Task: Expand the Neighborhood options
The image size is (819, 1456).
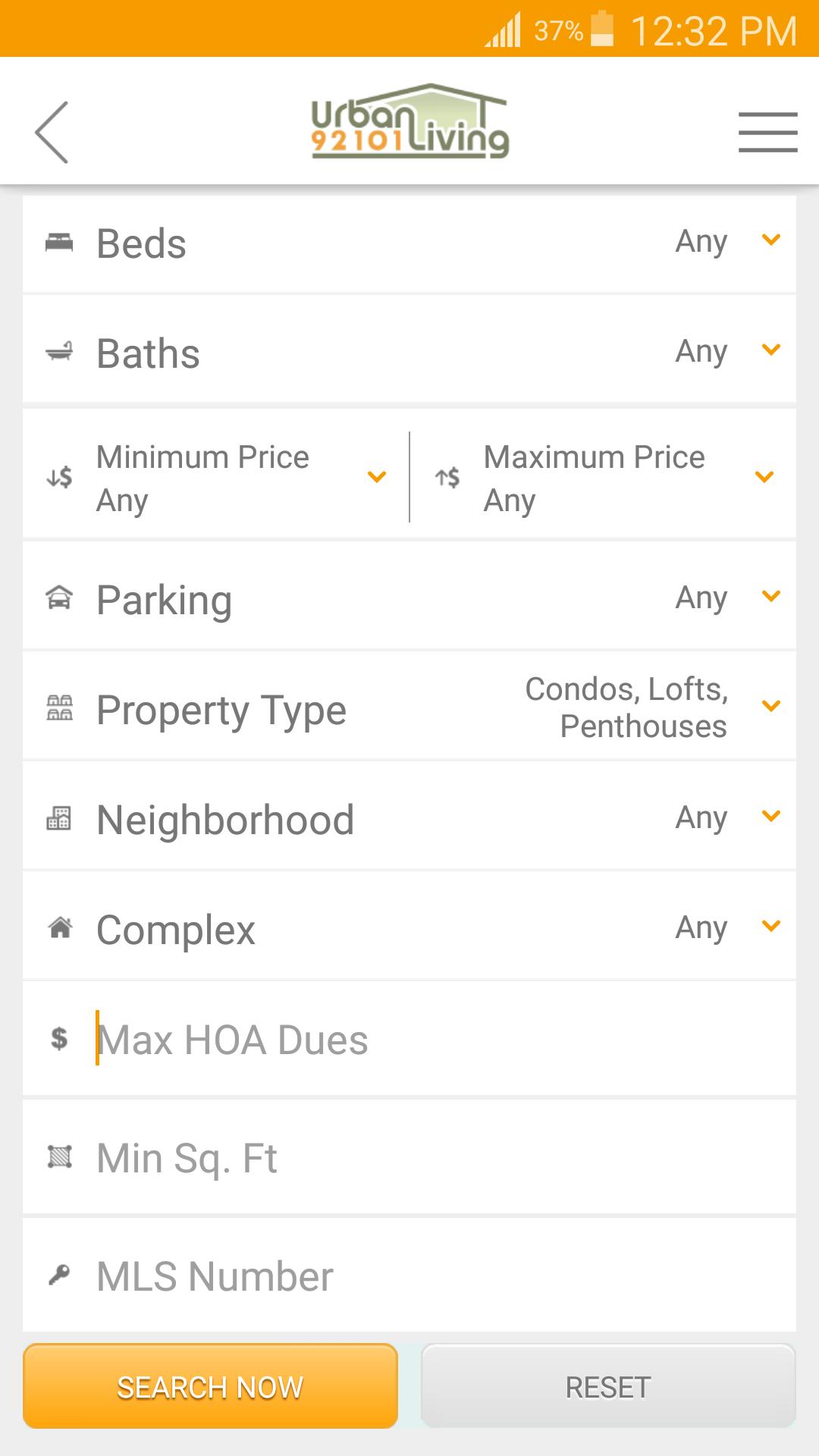Action: 771,817
